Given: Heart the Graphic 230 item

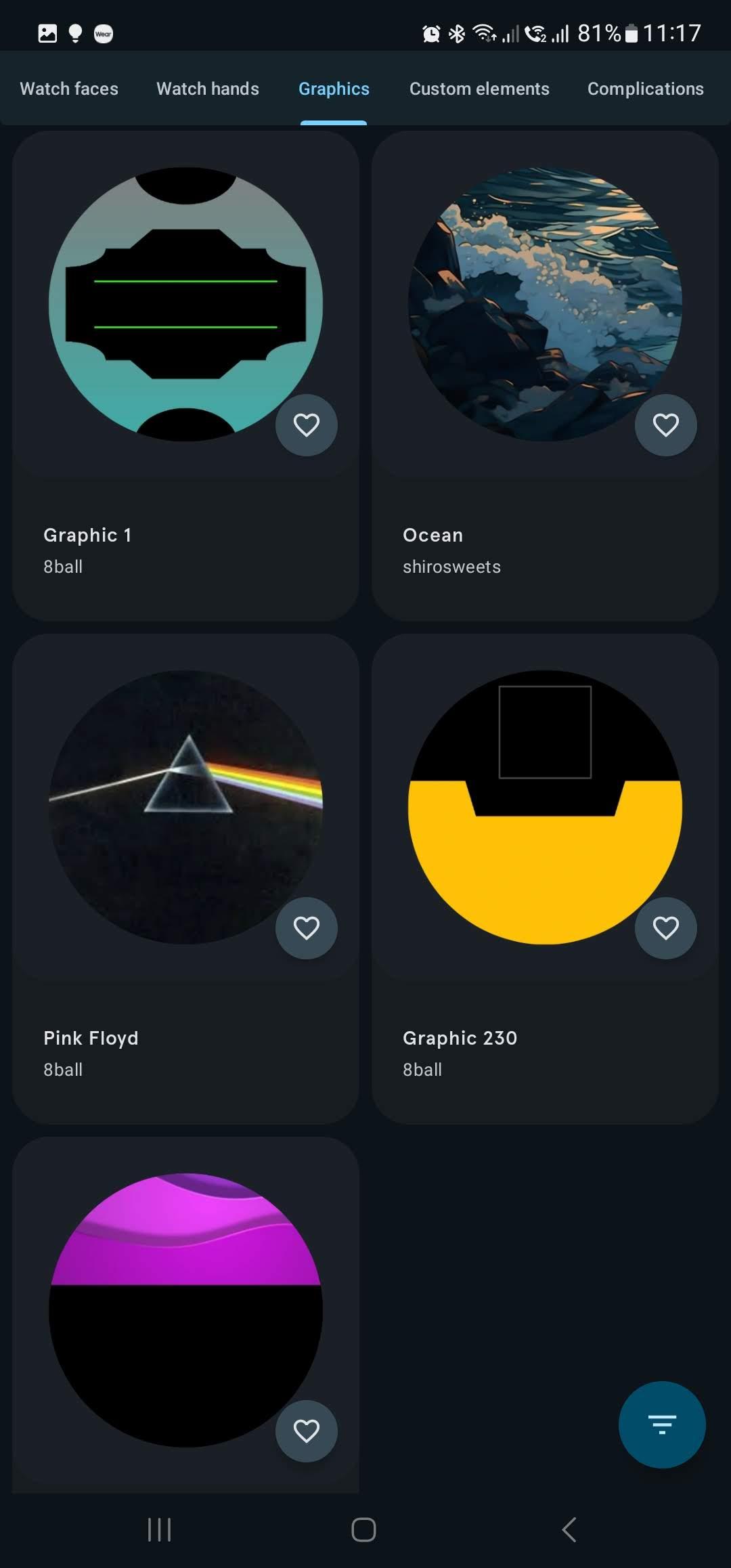Looking at the screenshot, I should tap(666, 928).
